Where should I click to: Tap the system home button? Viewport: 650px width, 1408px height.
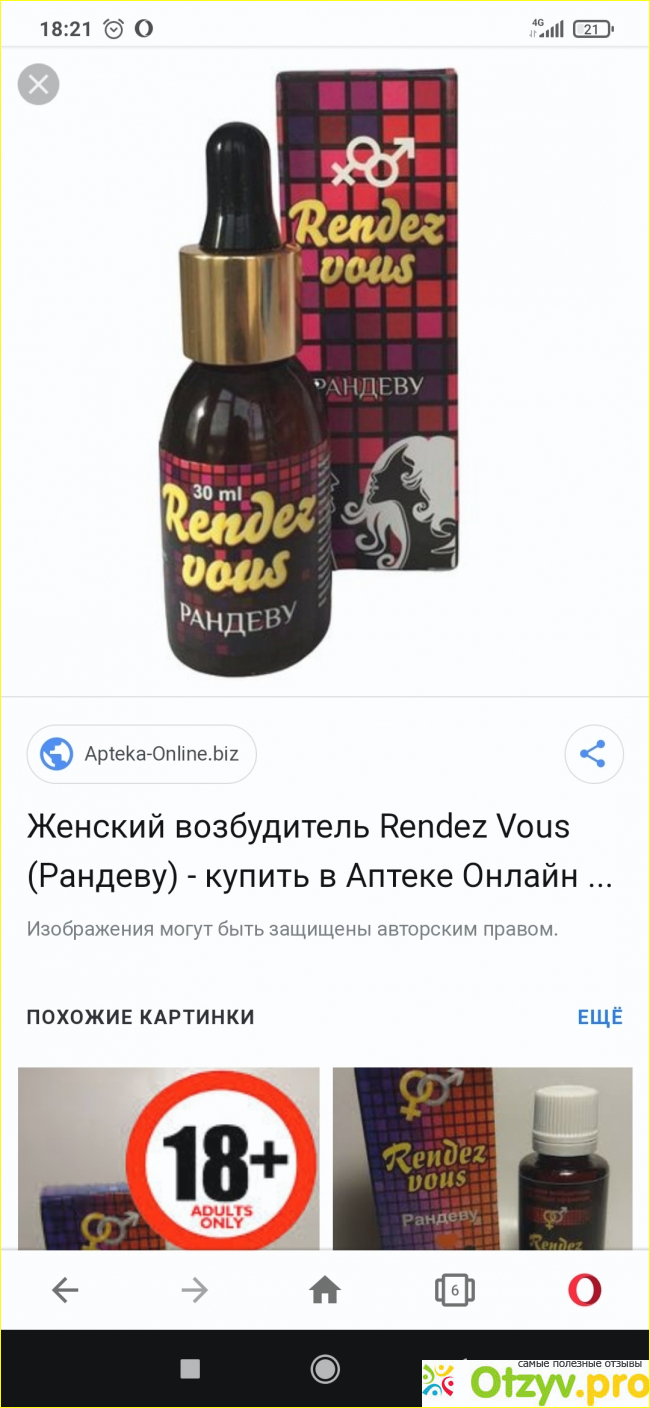click(x=324, y=1369)
